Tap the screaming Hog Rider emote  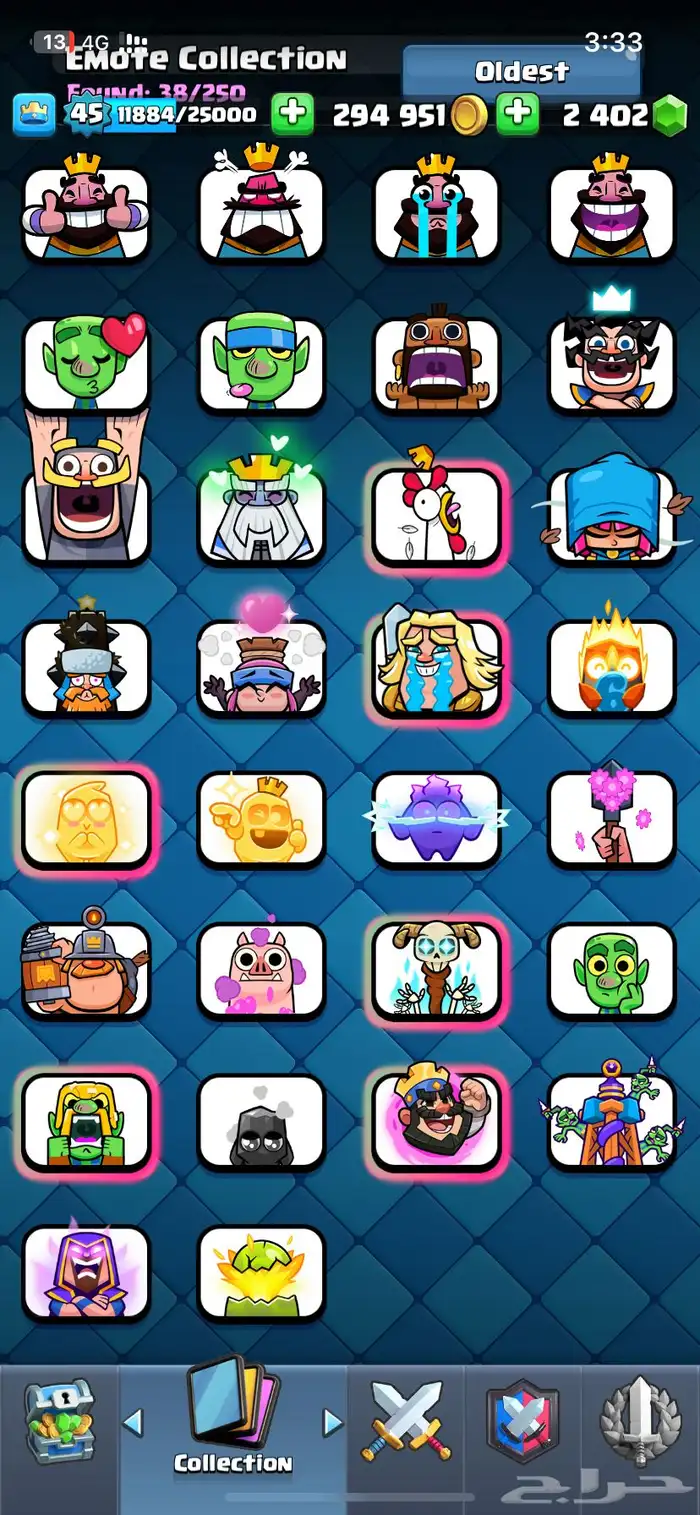[436, 363]
